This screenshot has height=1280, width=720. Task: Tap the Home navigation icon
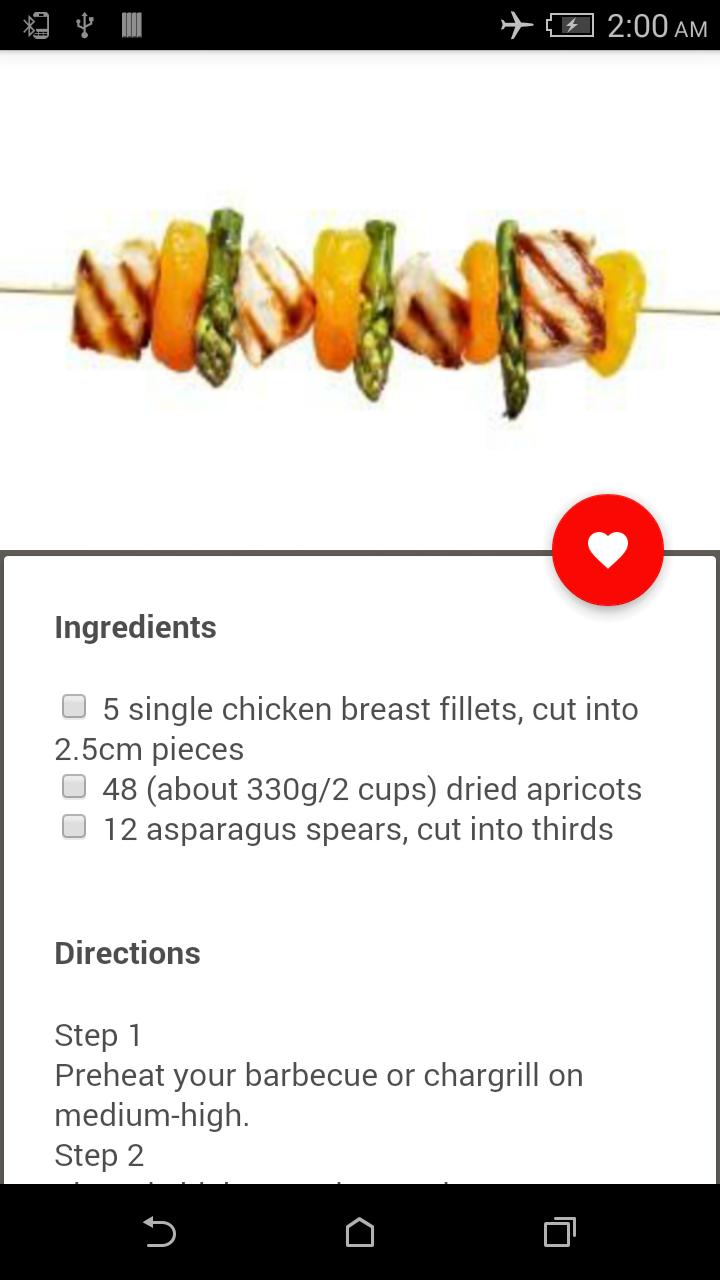point(360,1232)
